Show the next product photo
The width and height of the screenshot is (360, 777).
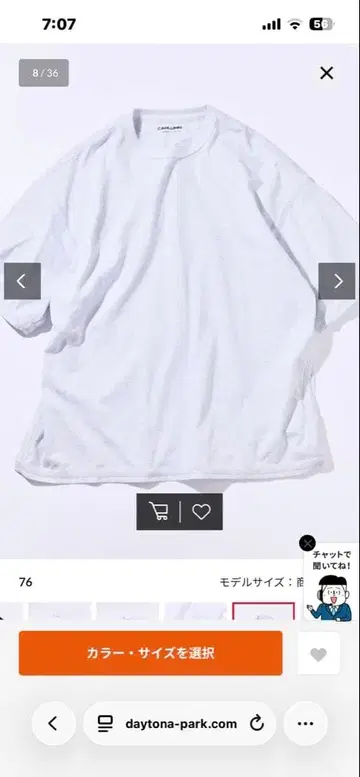tap(337, 281)
